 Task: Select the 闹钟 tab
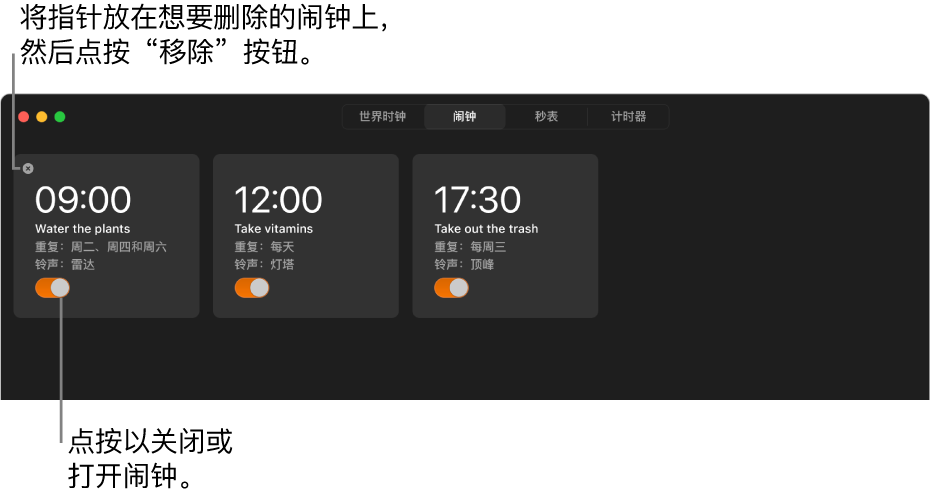coord(464,117)
